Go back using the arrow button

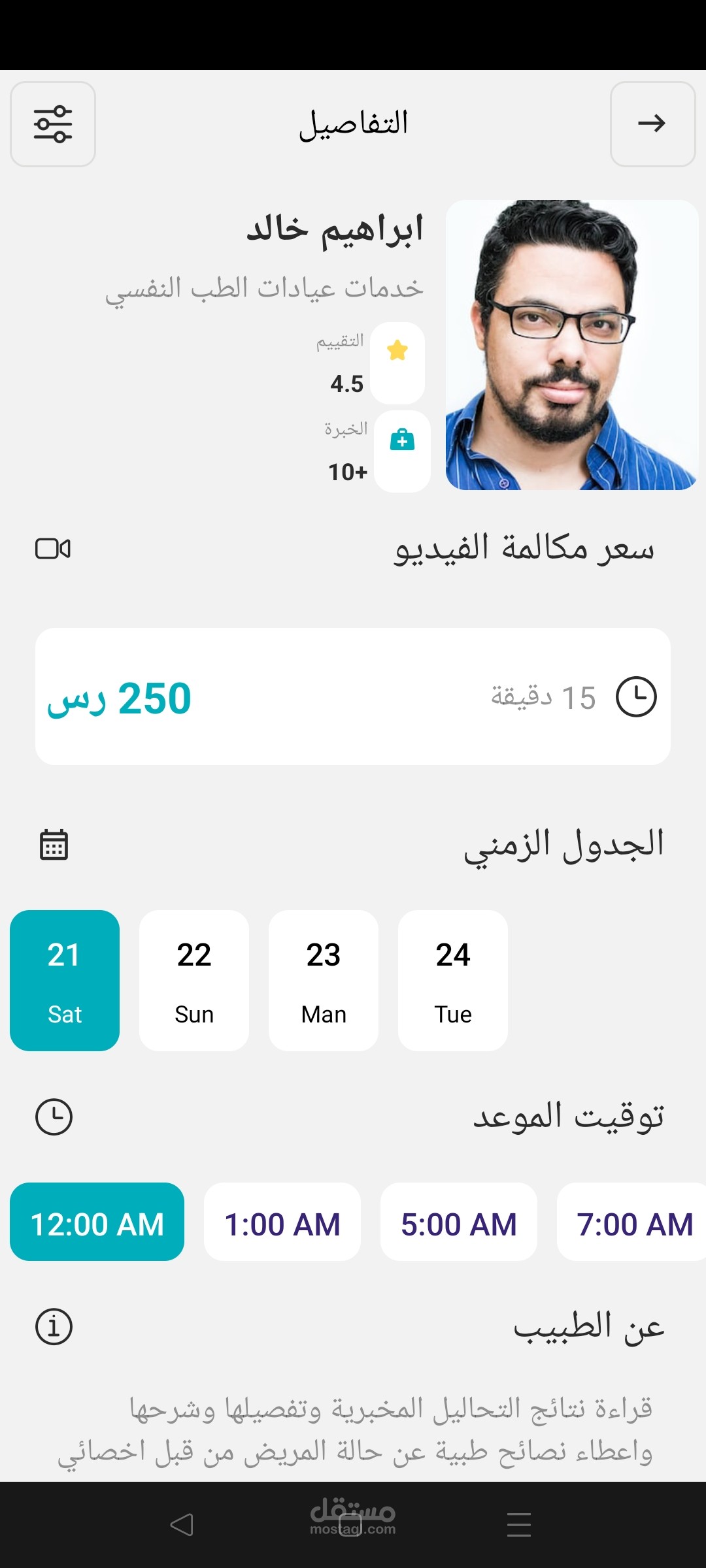[x=652, y=124]
